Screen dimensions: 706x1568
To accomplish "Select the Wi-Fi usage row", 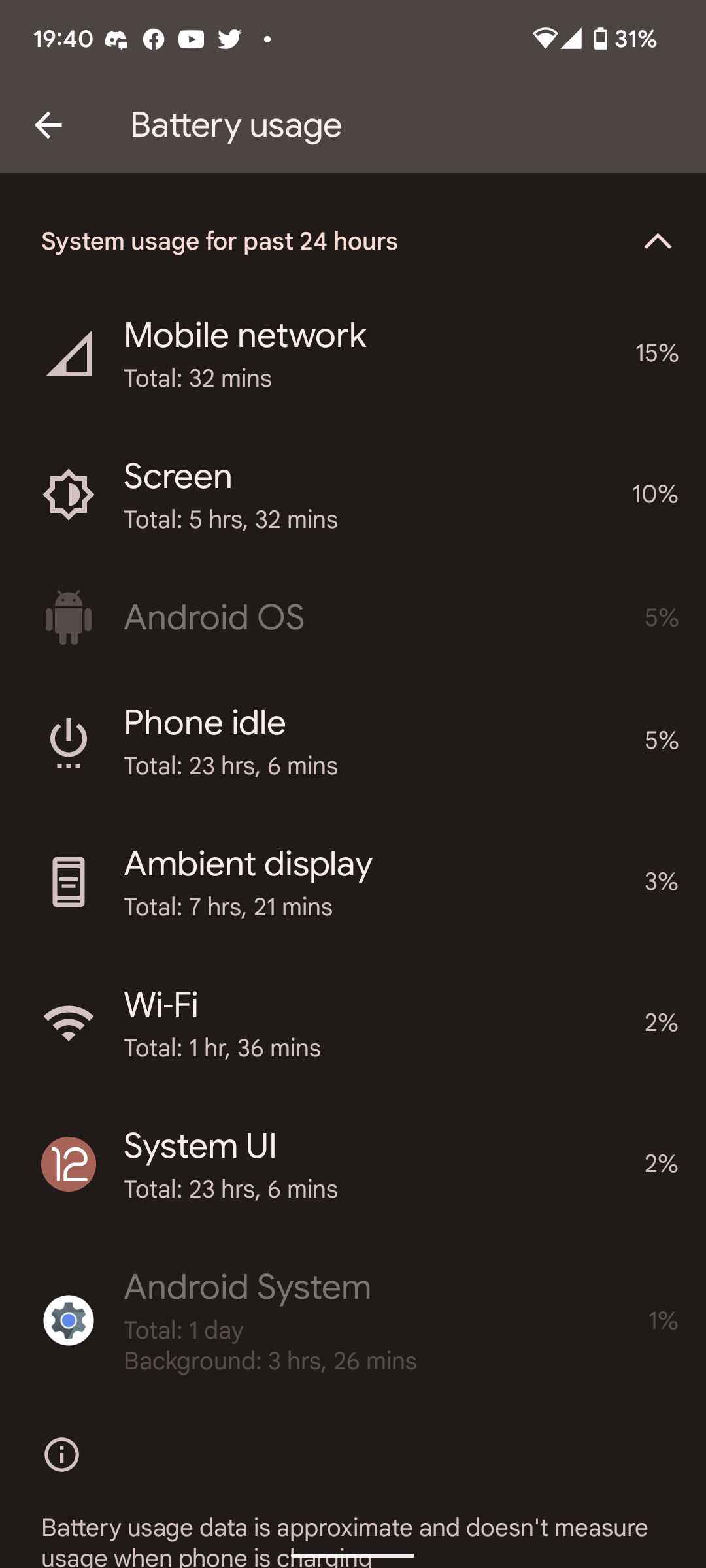I will click(x=353, y=1024).
